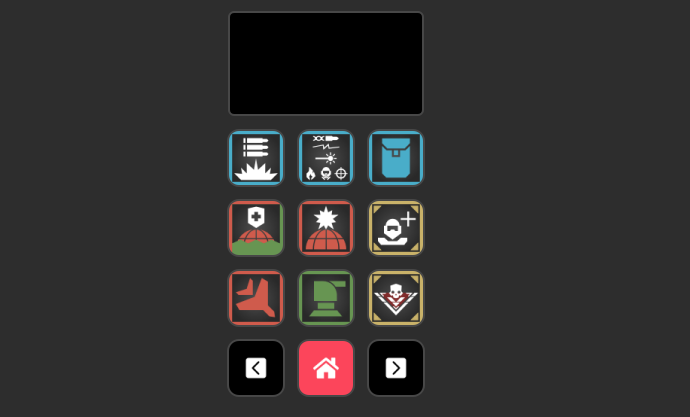Select the medical shield globe icon
The width and height of the screenshot is (690, 417).
point(256,228)
